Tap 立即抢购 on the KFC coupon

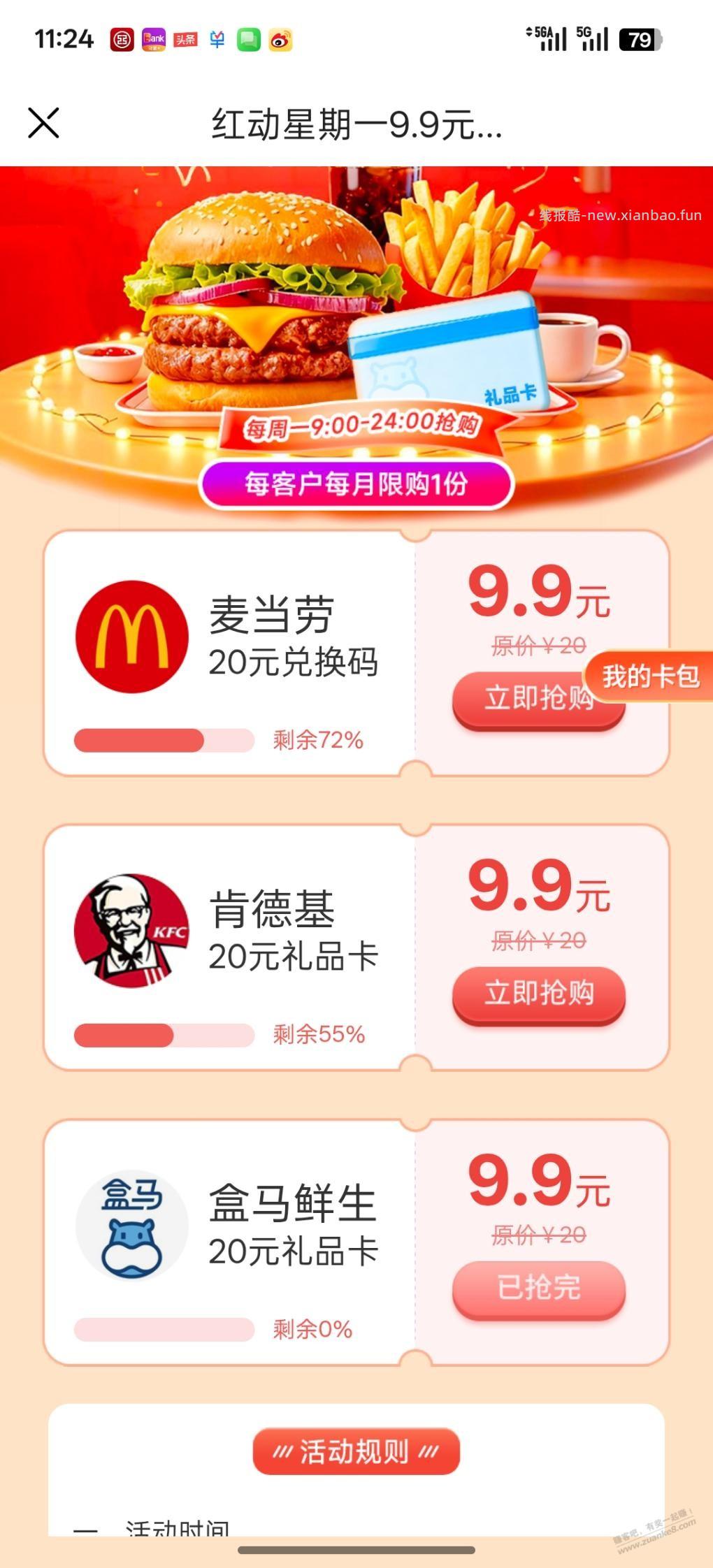click(538, 995)
